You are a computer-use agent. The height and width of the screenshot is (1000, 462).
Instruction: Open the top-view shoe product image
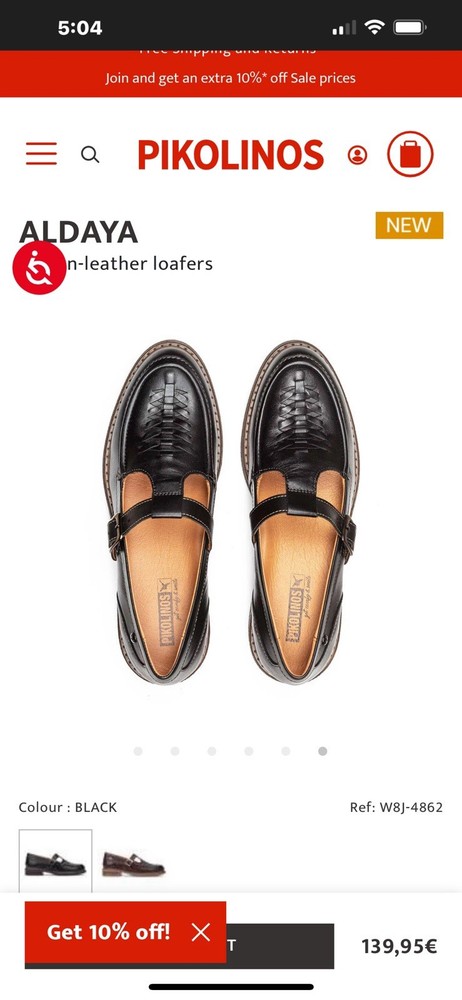coord(230,512)
